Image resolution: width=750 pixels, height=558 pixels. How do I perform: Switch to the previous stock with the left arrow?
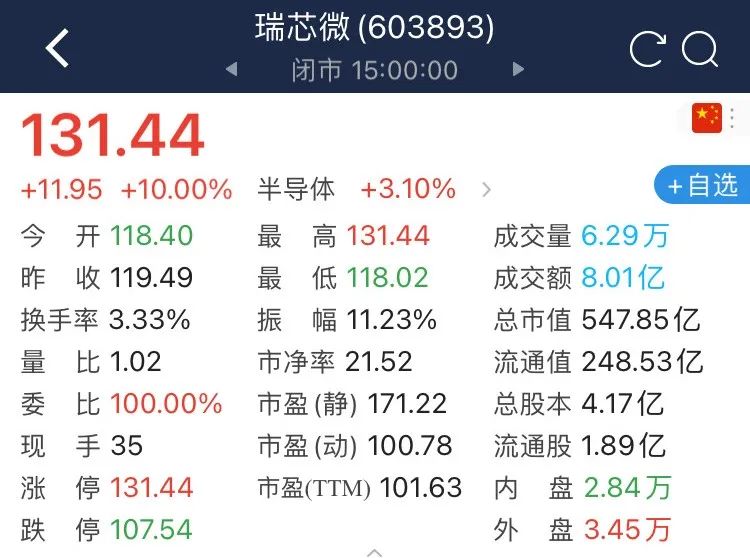click(232, 69)
